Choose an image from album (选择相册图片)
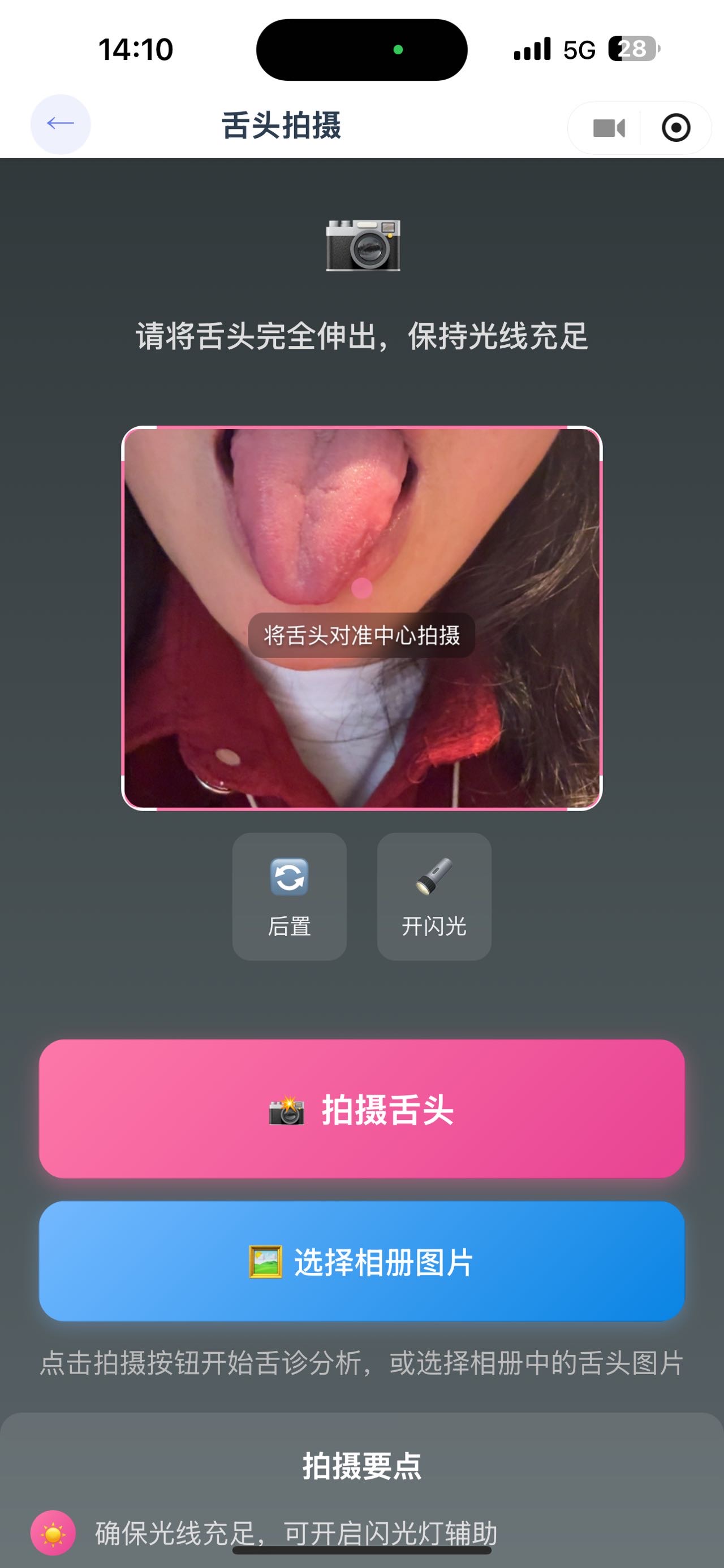Viewport: 724px width, 1568px height. [x=361, y=1261]
